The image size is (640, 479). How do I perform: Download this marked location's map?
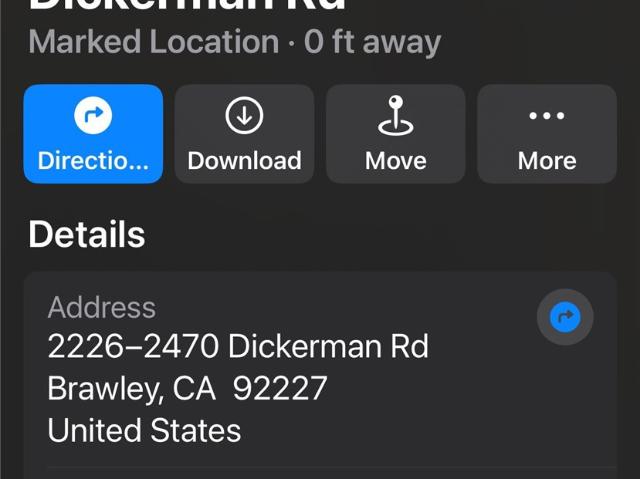click(x=244, y=134)
